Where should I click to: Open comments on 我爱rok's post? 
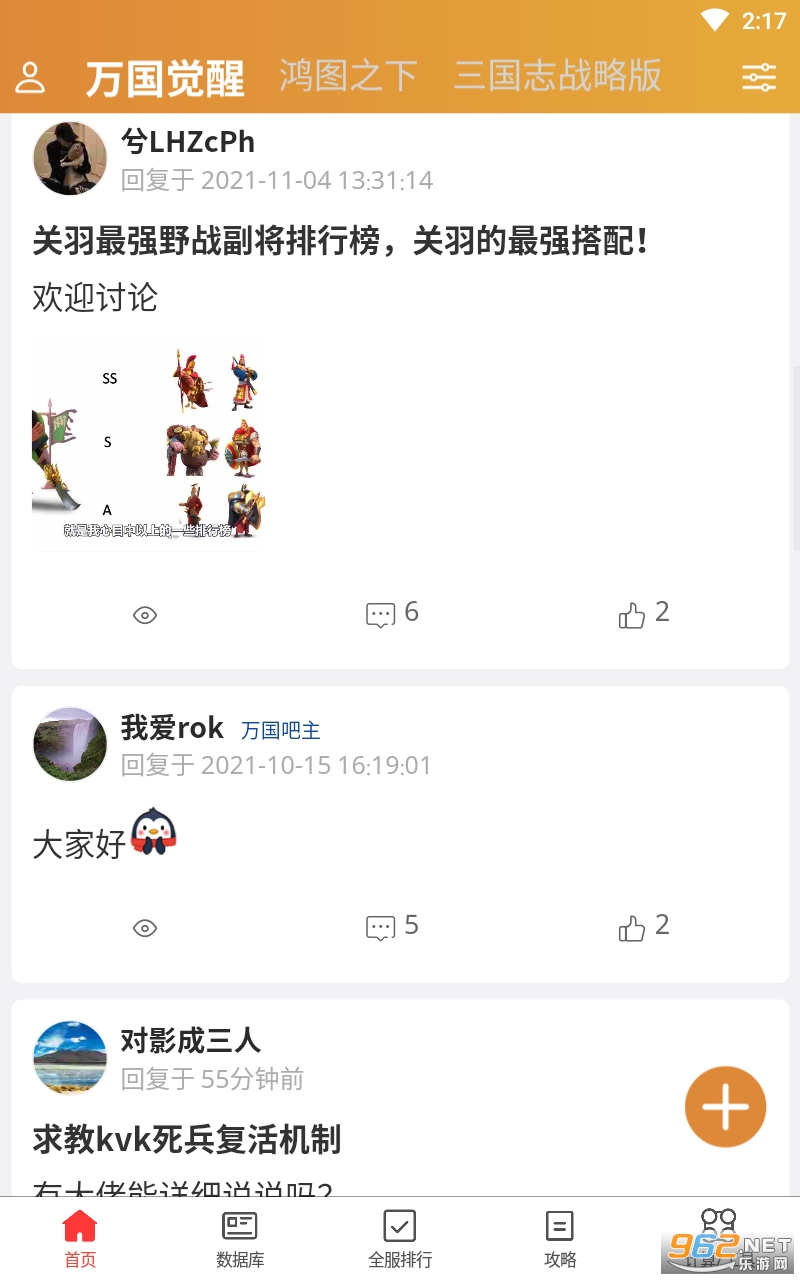coord(391,926)
